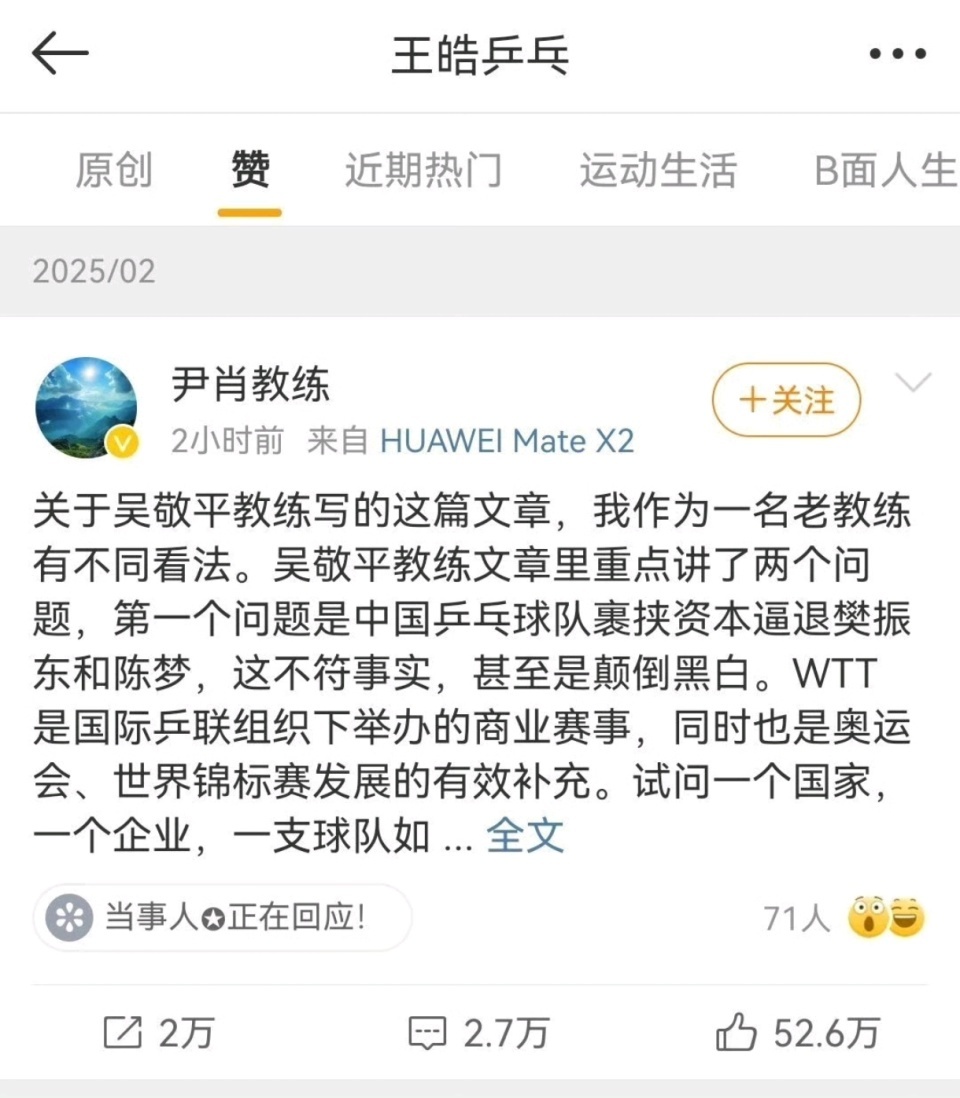Follow 尹肖教练 with the 关注 button
The width and height of the screenshot is (960, 1098).
point(786,400)
